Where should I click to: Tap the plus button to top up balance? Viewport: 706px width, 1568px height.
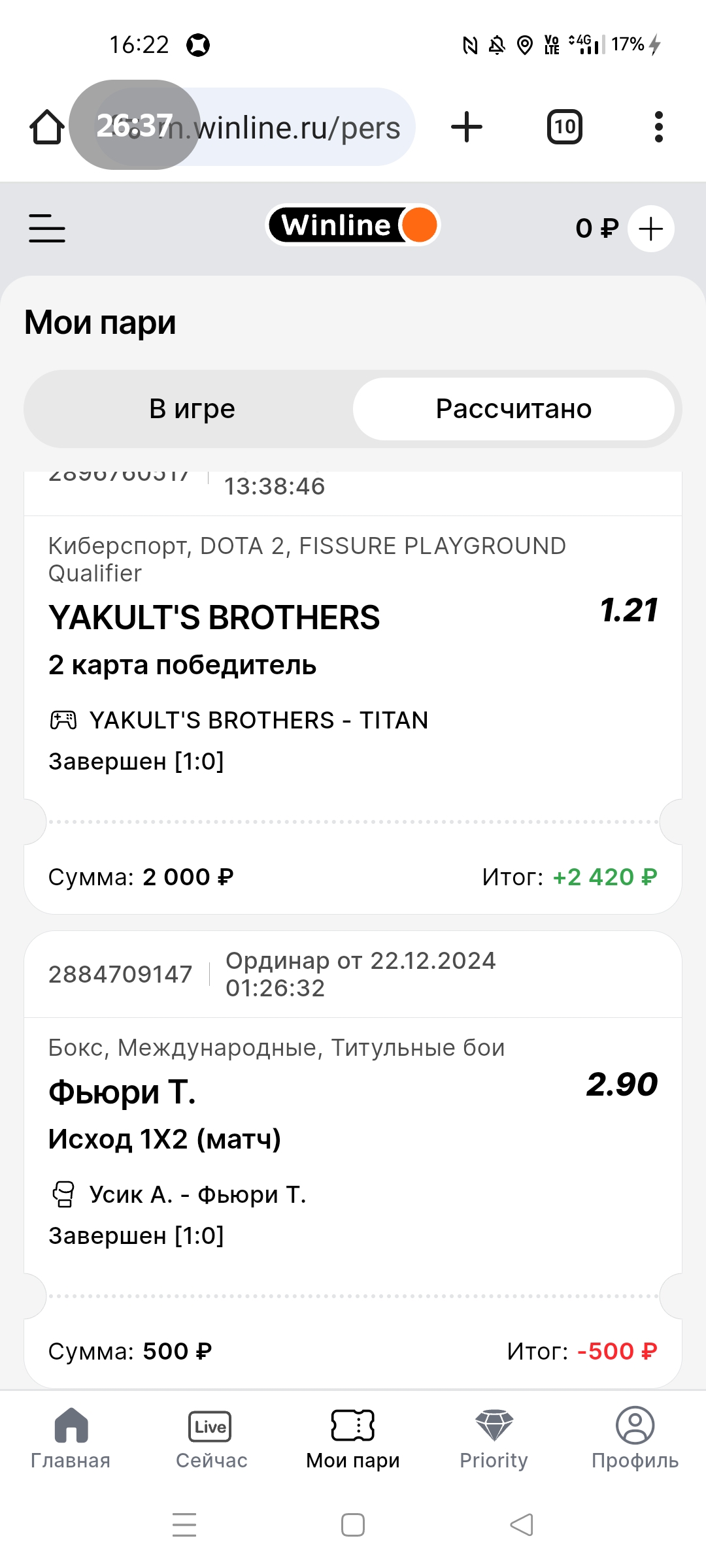click(650, 229)
